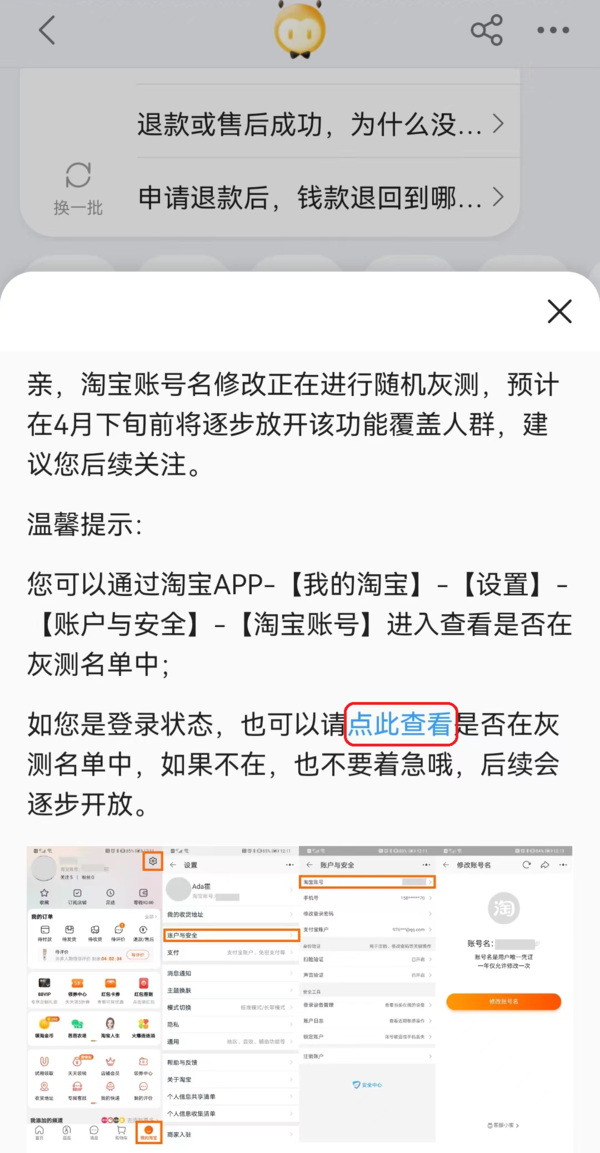The image size is (600, 1153).
Task: Open question 申请退款后，钱款退回到哪…
Action: click(x=318, y=198)
